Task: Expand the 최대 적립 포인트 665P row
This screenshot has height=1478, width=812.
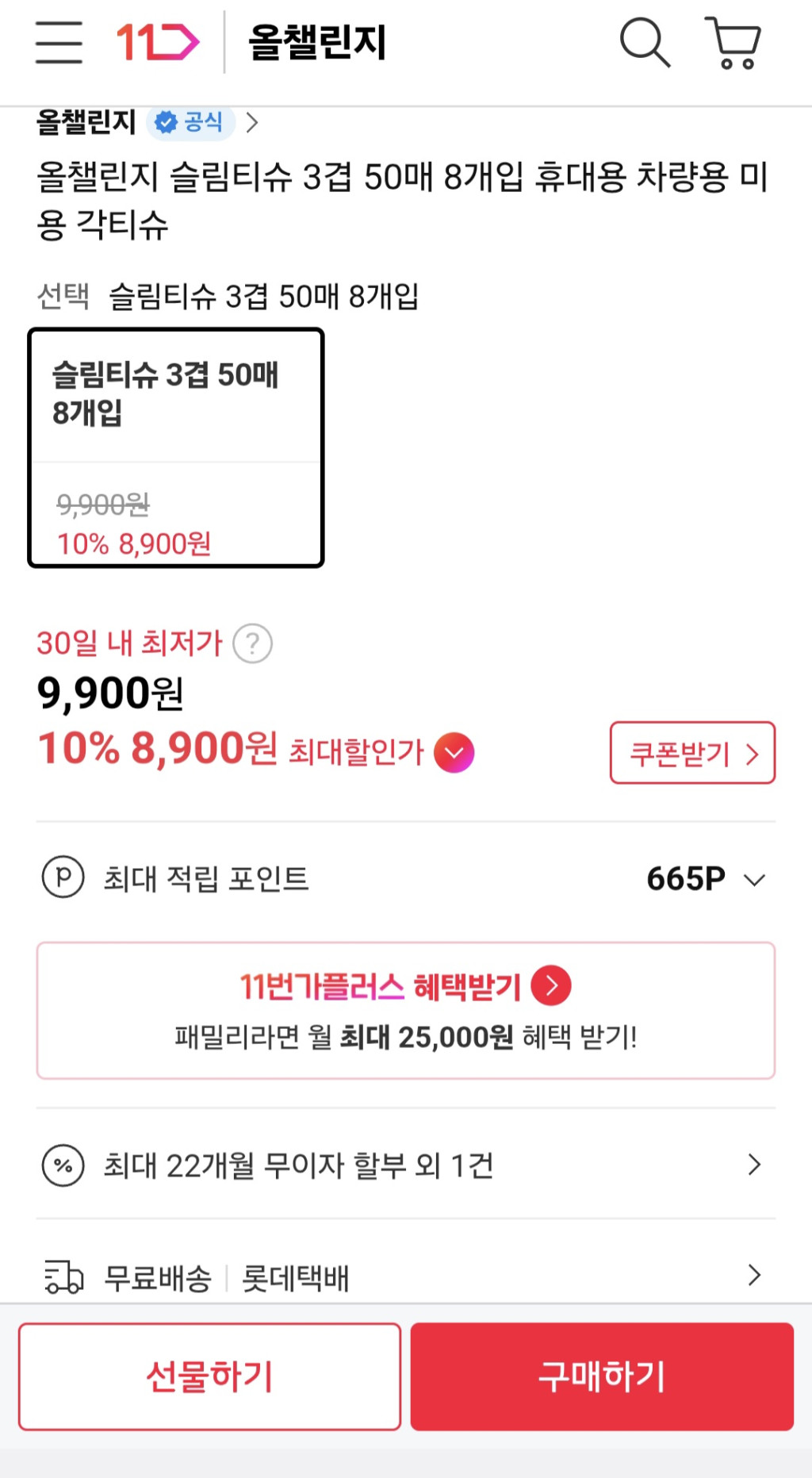Action: pyautogui.click(x=753, y=879)
